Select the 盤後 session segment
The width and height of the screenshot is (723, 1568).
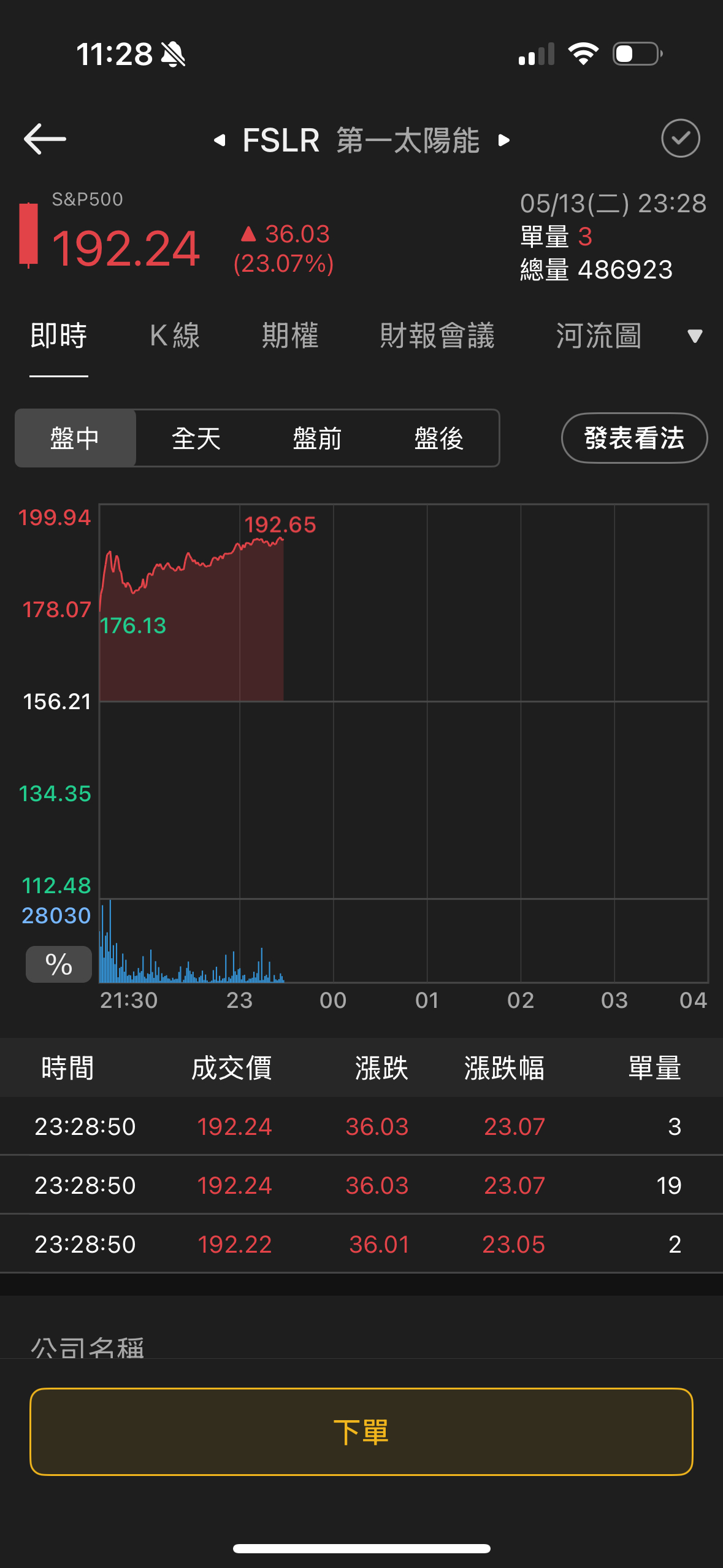click(438, 438)
